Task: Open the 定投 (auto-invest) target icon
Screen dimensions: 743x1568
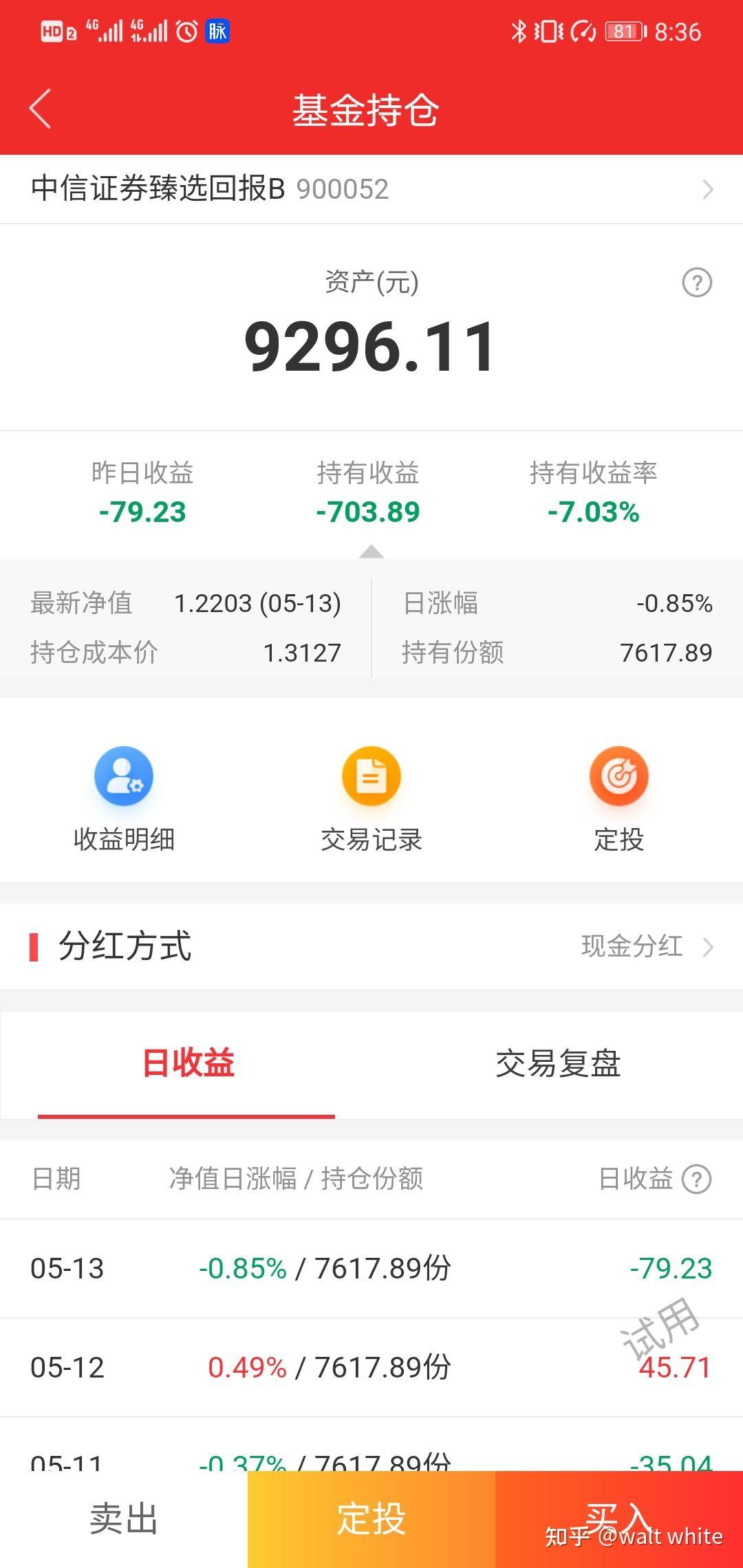Action: (x=618, y=794)
